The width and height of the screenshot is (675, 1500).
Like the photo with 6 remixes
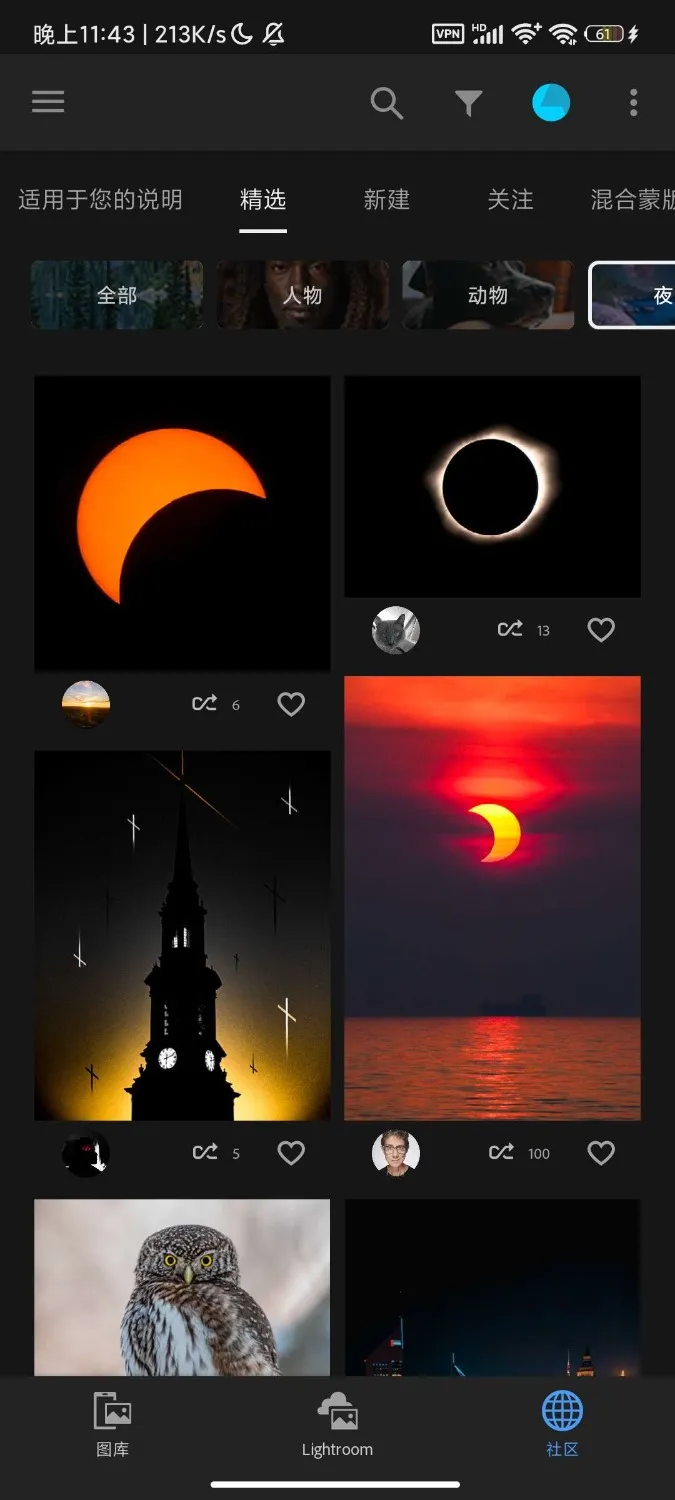291,705
